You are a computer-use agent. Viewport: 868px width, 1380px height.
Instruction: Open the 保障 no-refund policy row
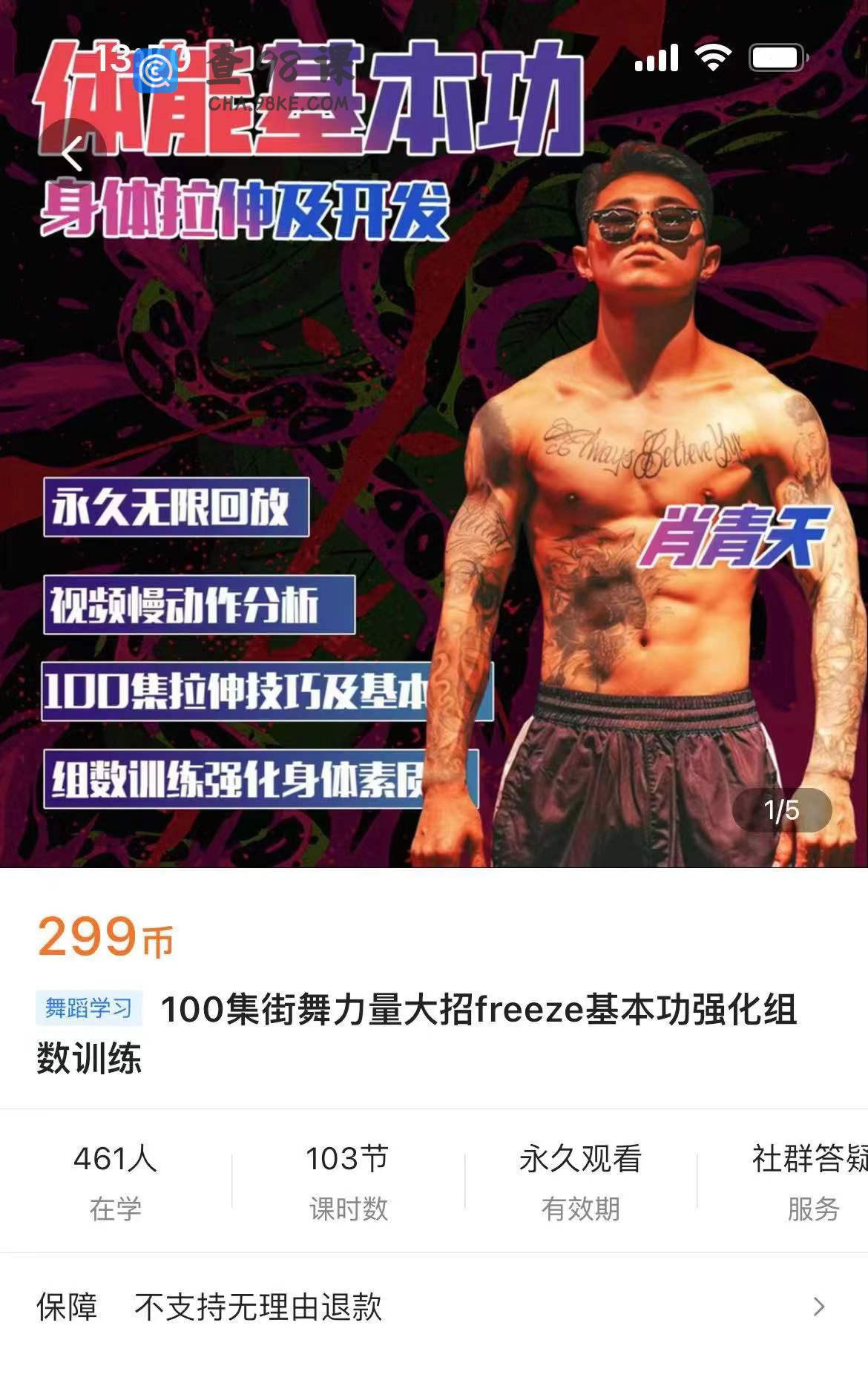(434, 1307)
